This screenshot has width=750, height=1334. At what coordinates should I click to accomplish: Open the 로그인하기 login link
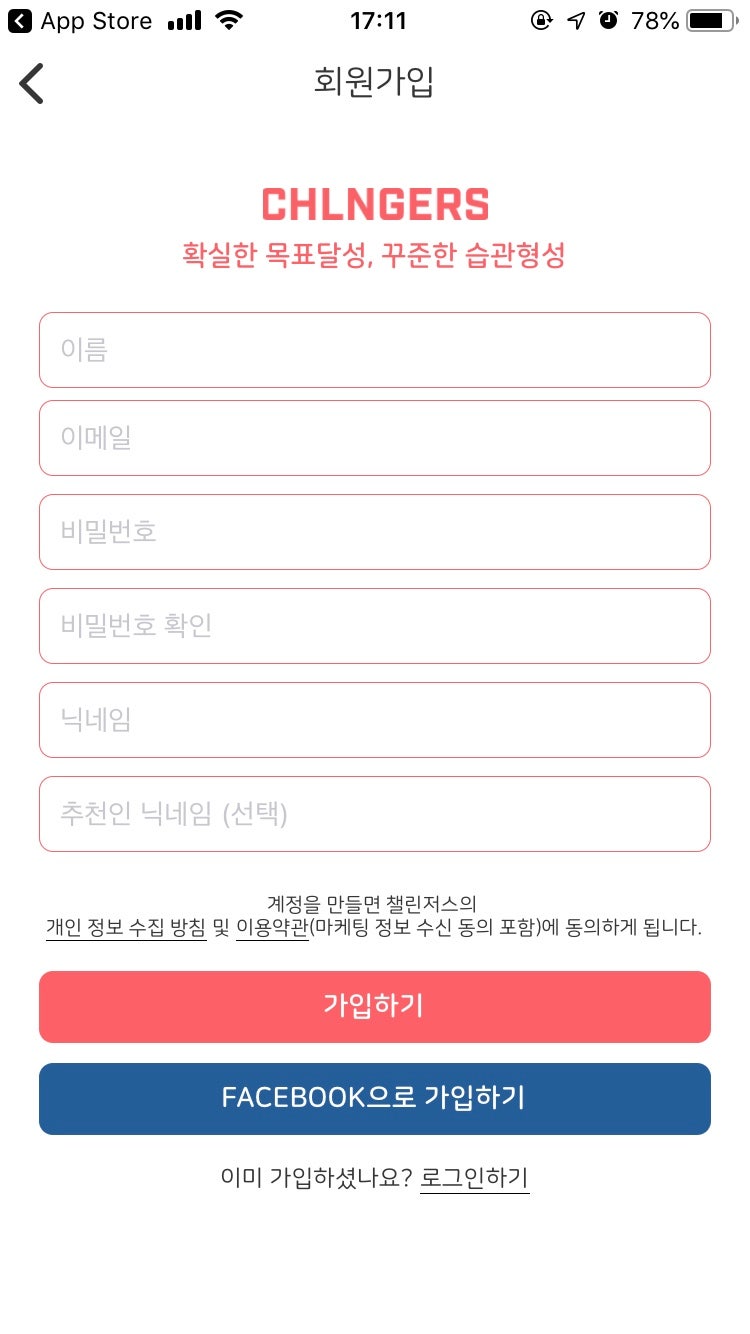point(475,1178)
